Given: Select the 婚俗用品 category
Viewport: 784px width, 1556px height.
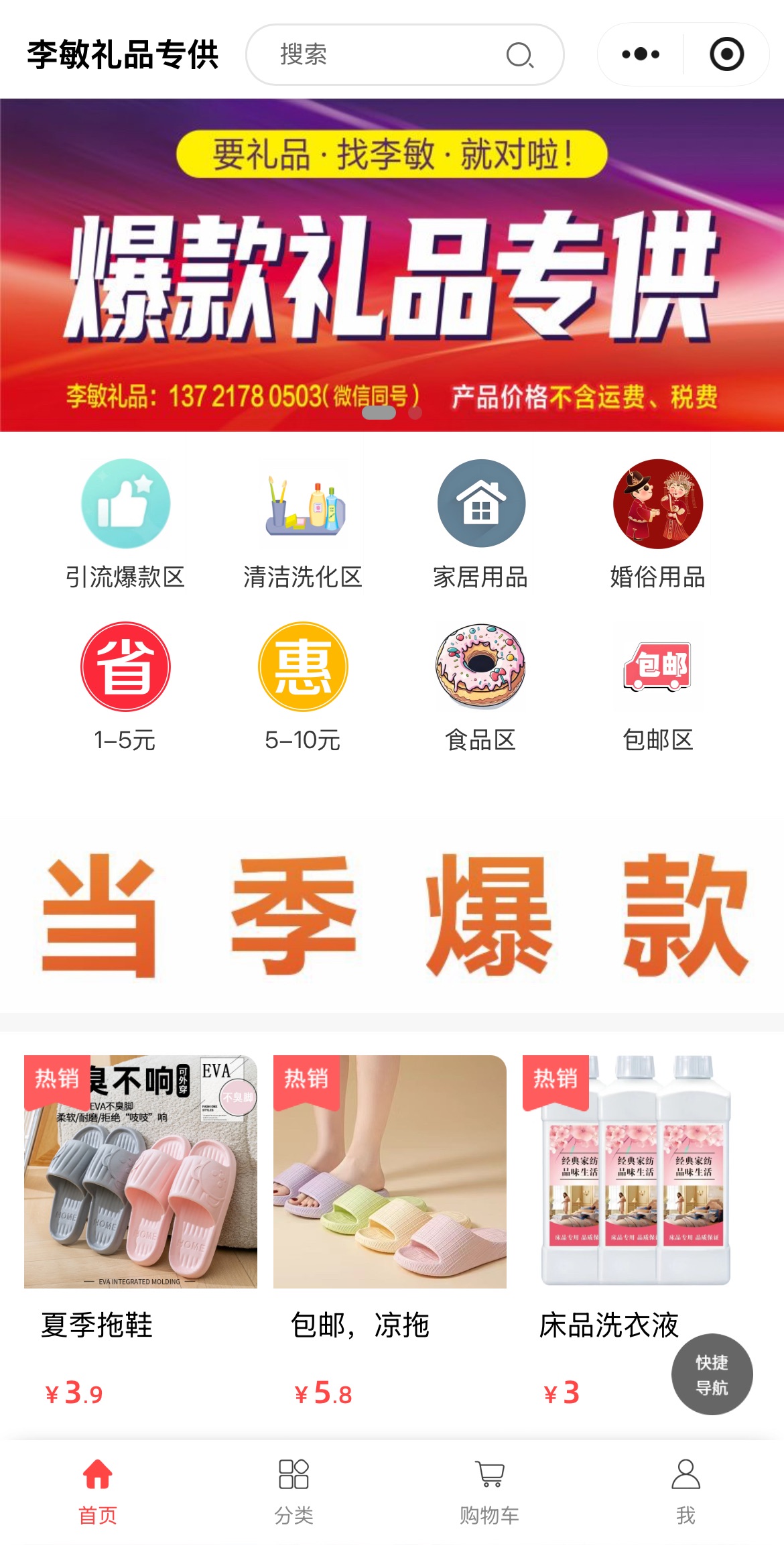Looking at the screenshot, I should pos(657,524).
